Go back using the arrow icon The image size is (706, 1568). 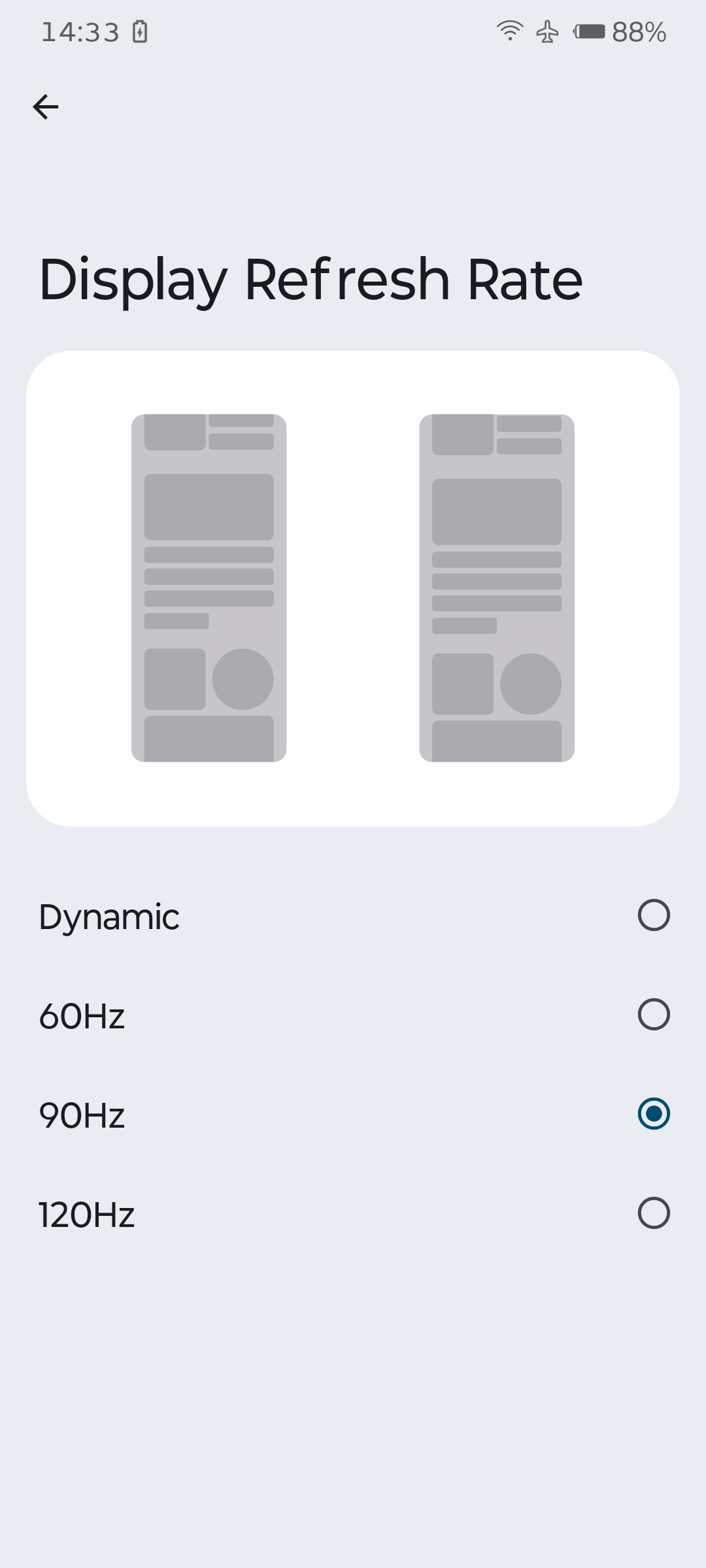pyautogui.click(x=46, y=107)
